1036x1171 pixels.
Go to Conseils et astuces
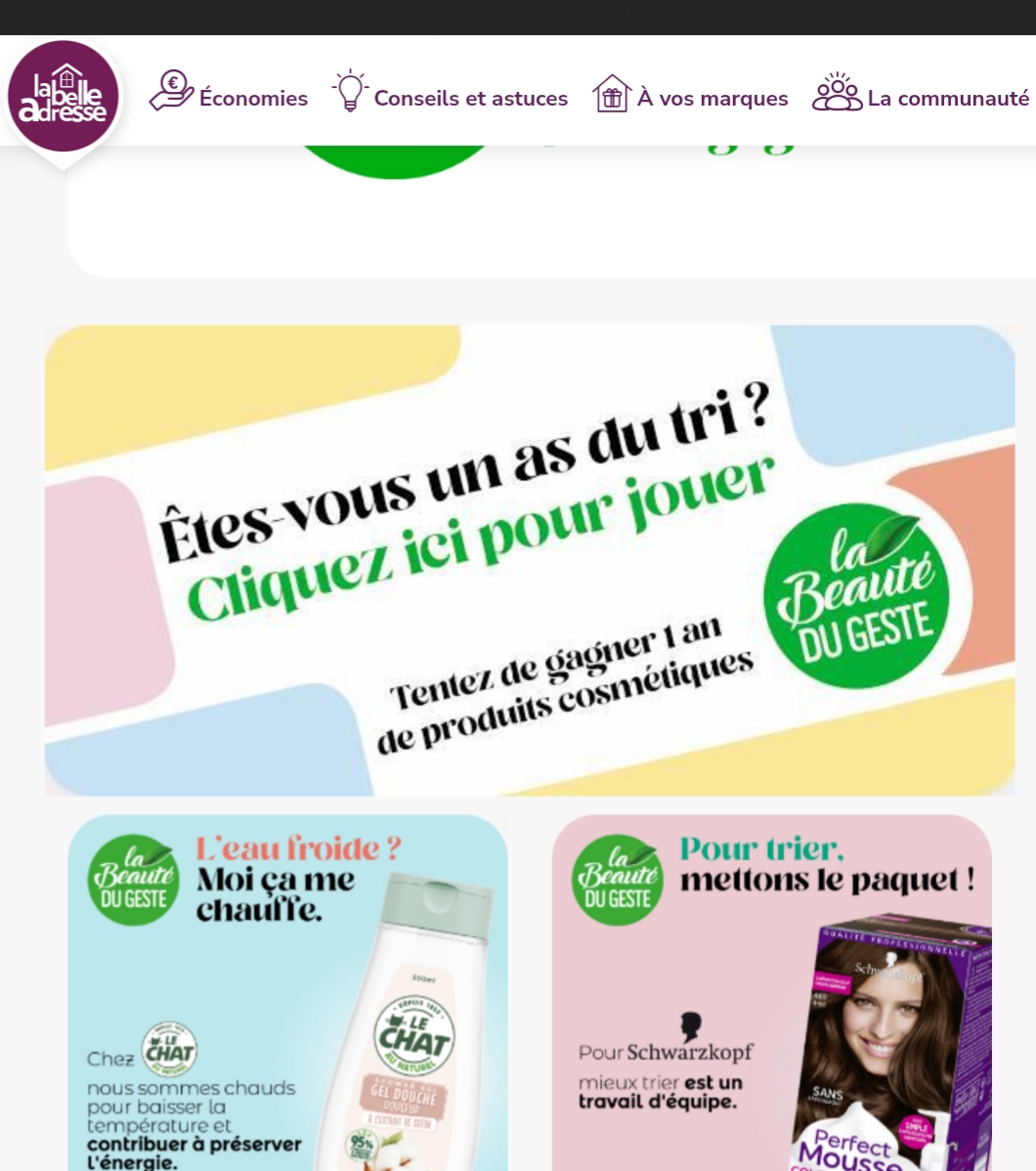point(450,98)
